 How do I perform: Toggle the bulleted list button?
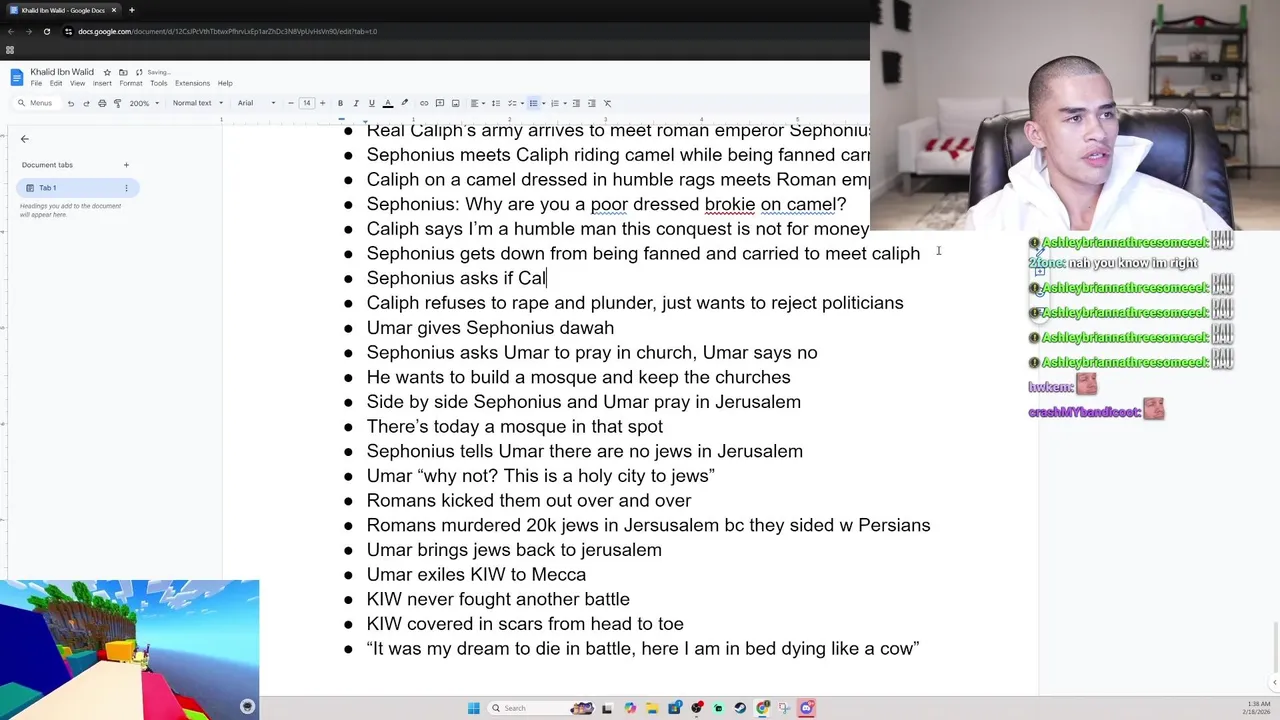click(x=533, y=103)
